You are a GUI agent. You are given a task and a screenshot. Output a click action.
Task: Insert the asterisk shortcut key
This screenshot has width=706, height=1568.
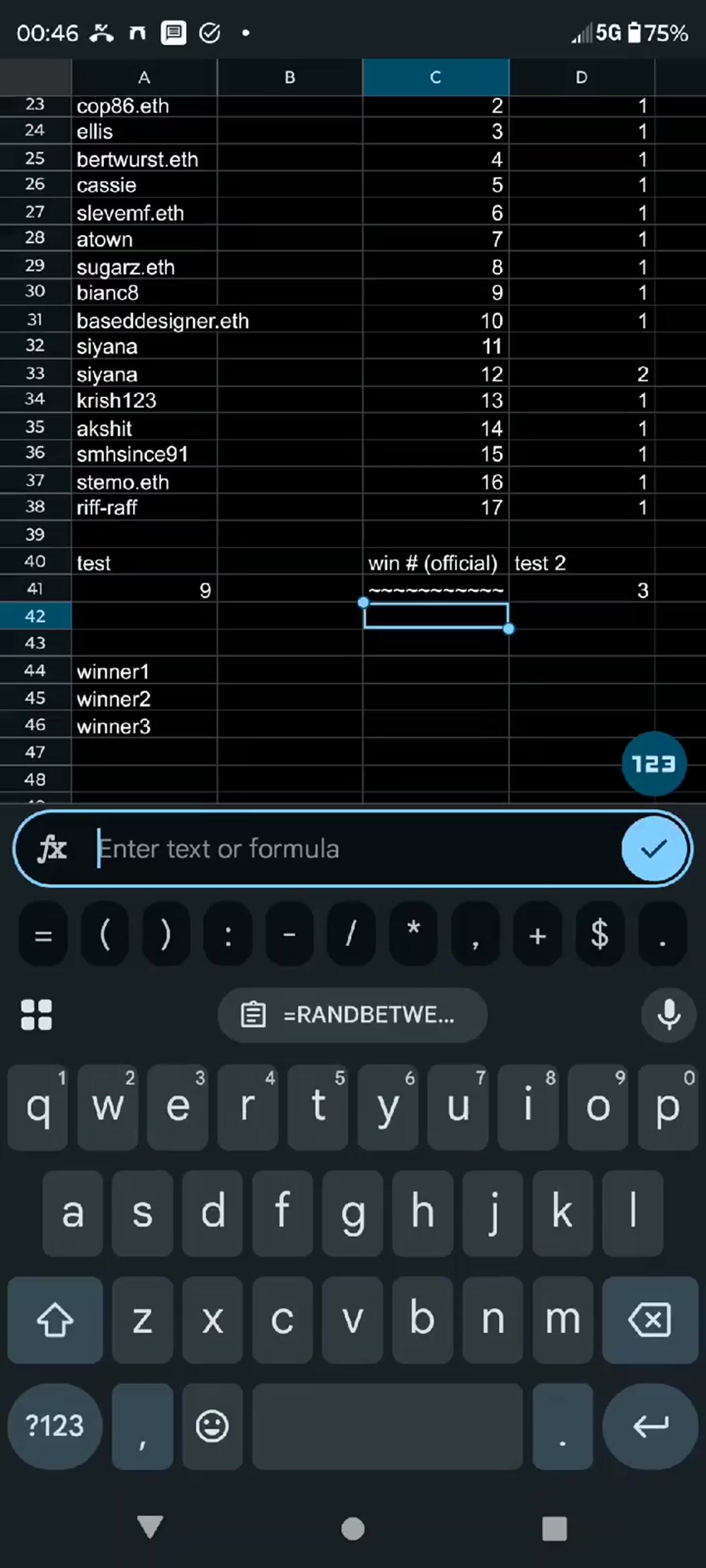(x=413, y=935)
